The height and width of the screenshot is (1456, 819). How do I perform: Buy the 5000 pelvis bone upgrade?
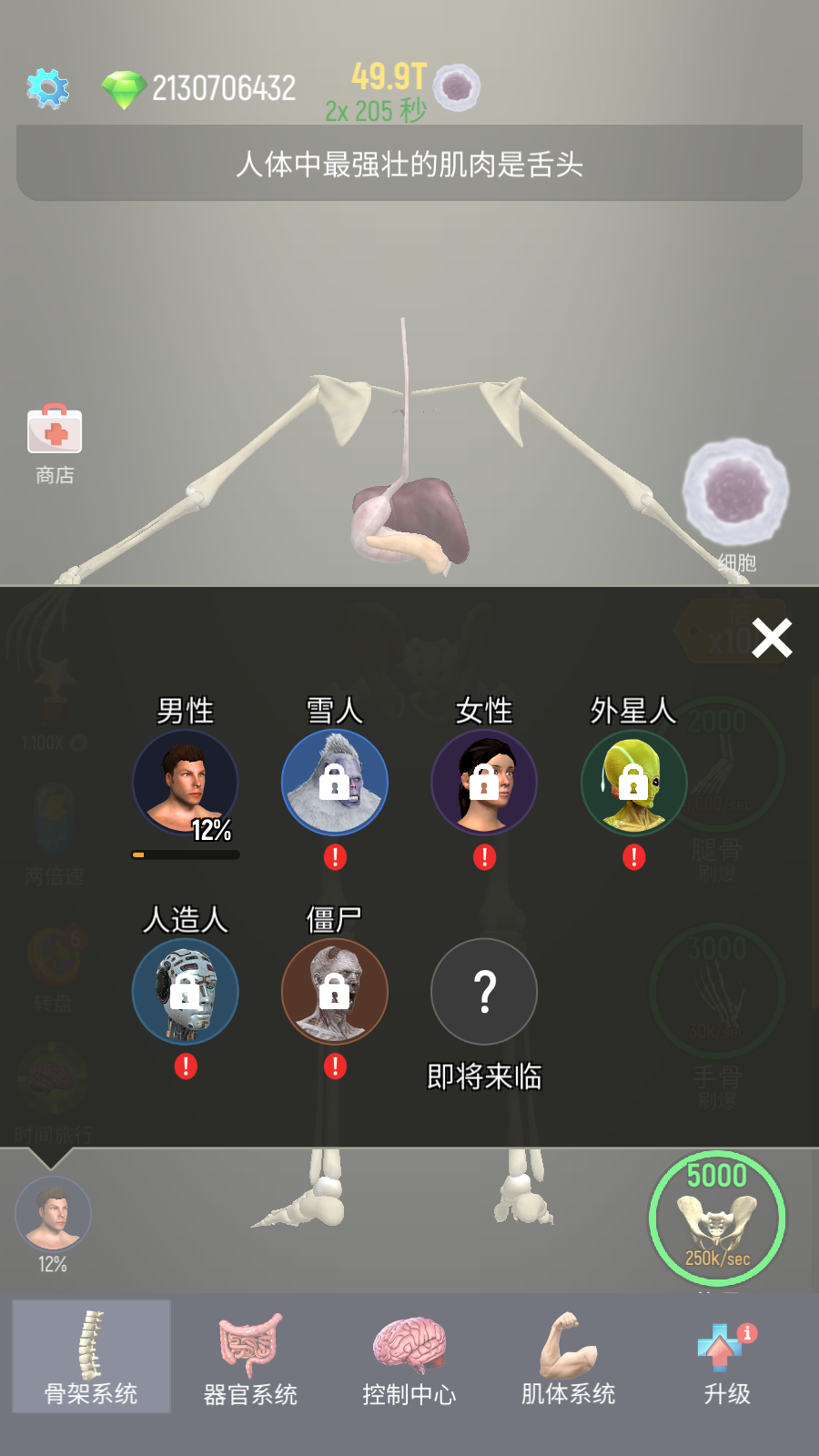click(x=717, y=1218)
